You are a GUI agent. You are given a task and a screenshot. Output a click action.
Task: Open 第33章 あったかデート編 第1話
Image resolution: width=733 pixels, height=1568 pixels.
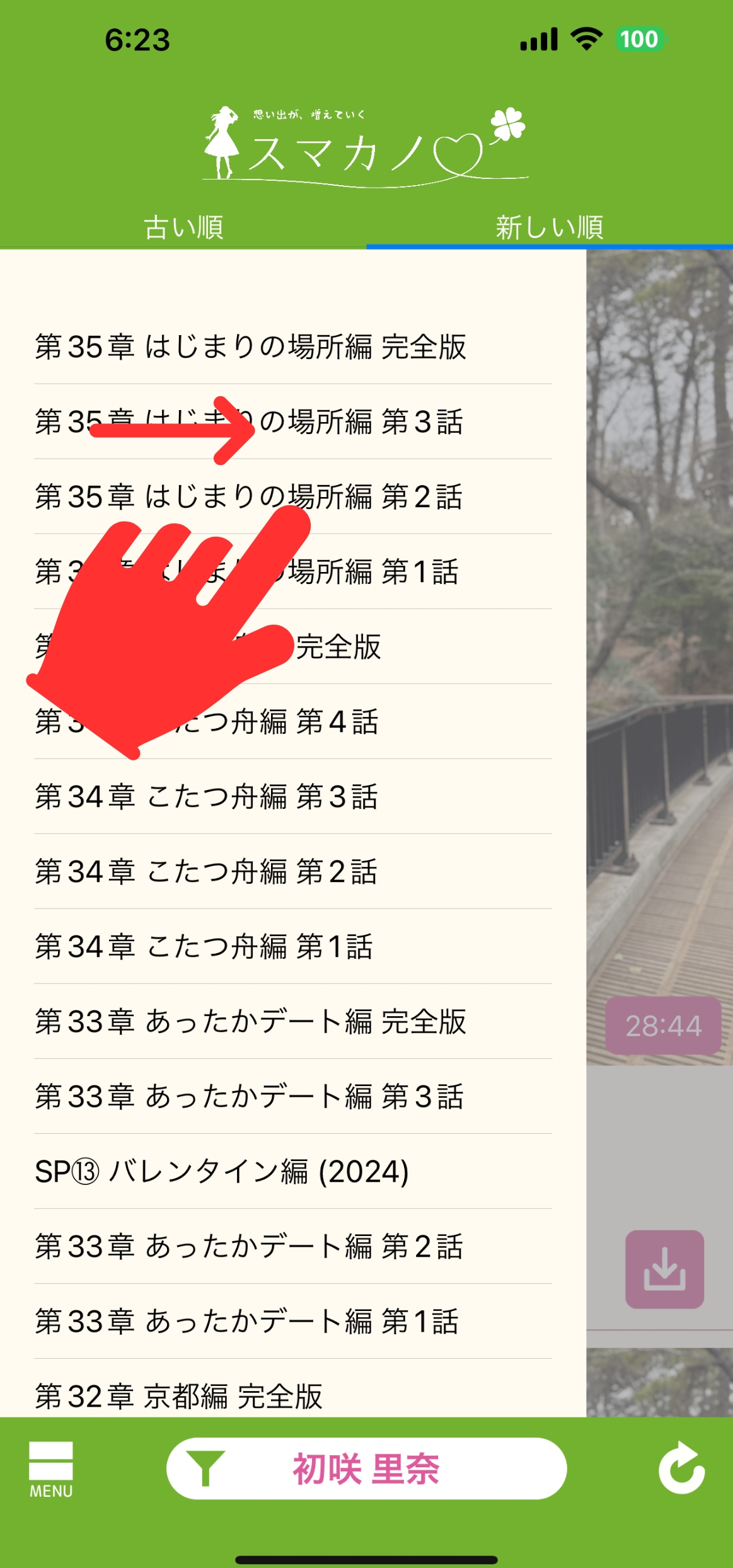(x=293, y=1322)
